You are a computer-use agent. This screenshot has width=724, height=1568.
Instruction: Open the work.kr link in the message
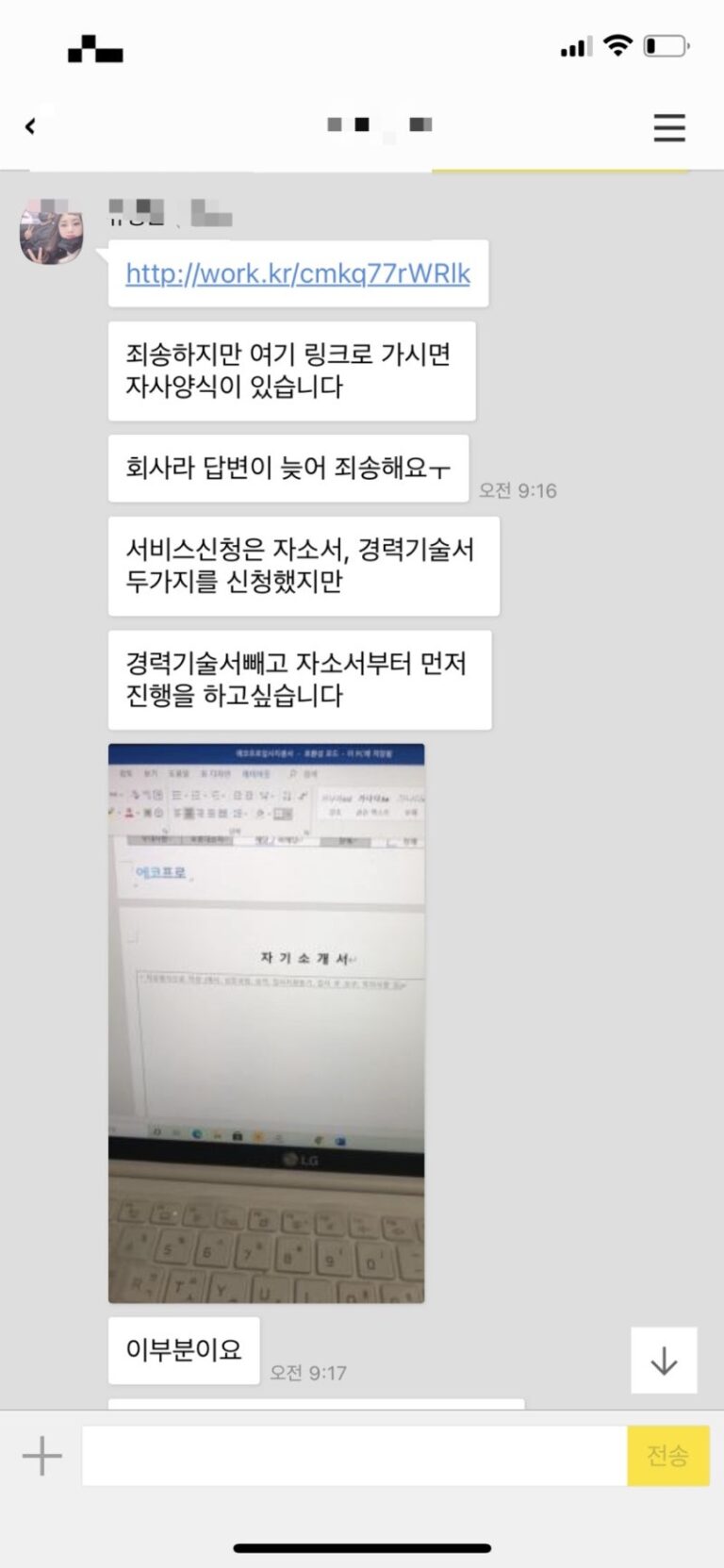298,273
